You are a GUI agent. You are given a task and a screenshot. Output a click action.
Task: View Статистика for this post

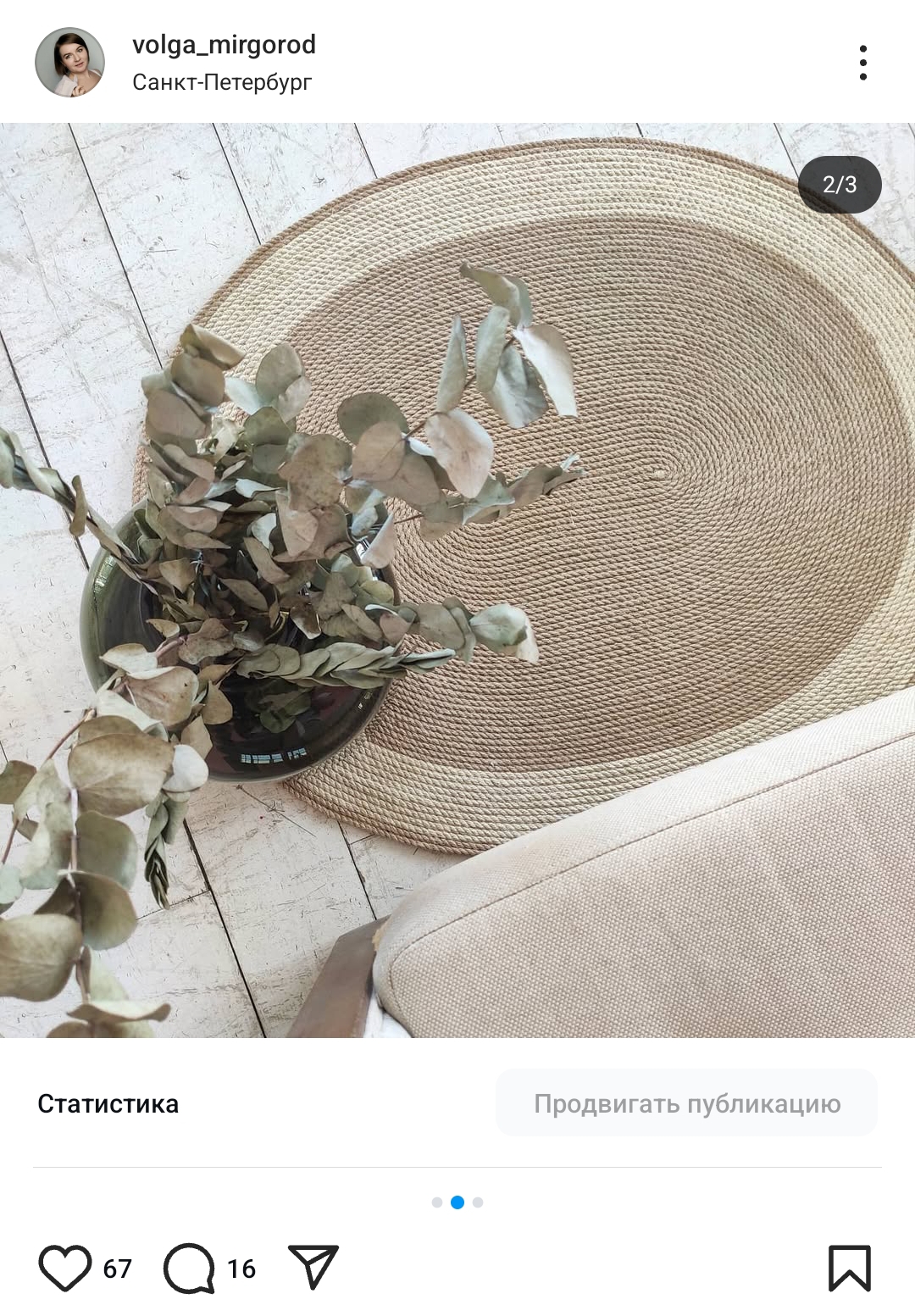tap(108, 1103)
